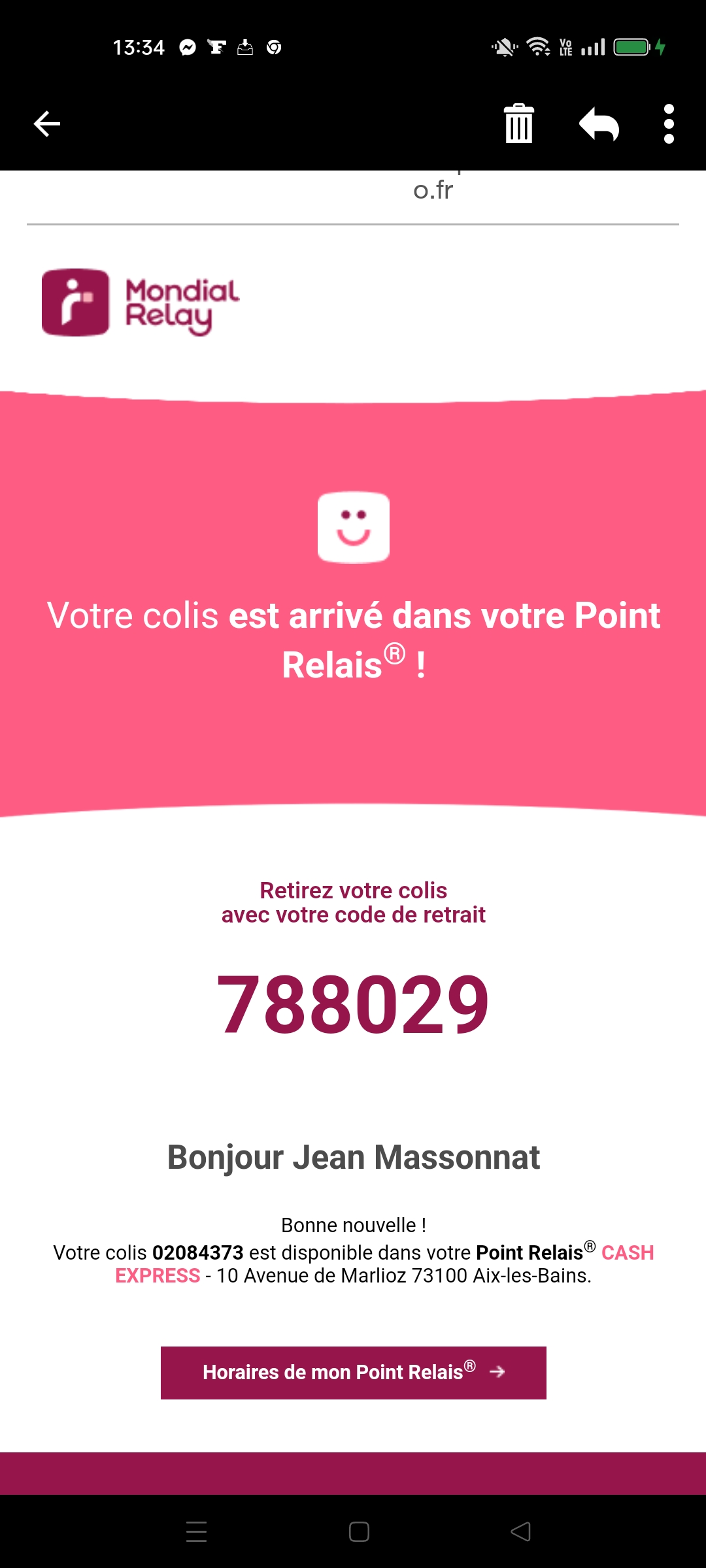Open the three-dot overflow menu

[x=669, y=124]
